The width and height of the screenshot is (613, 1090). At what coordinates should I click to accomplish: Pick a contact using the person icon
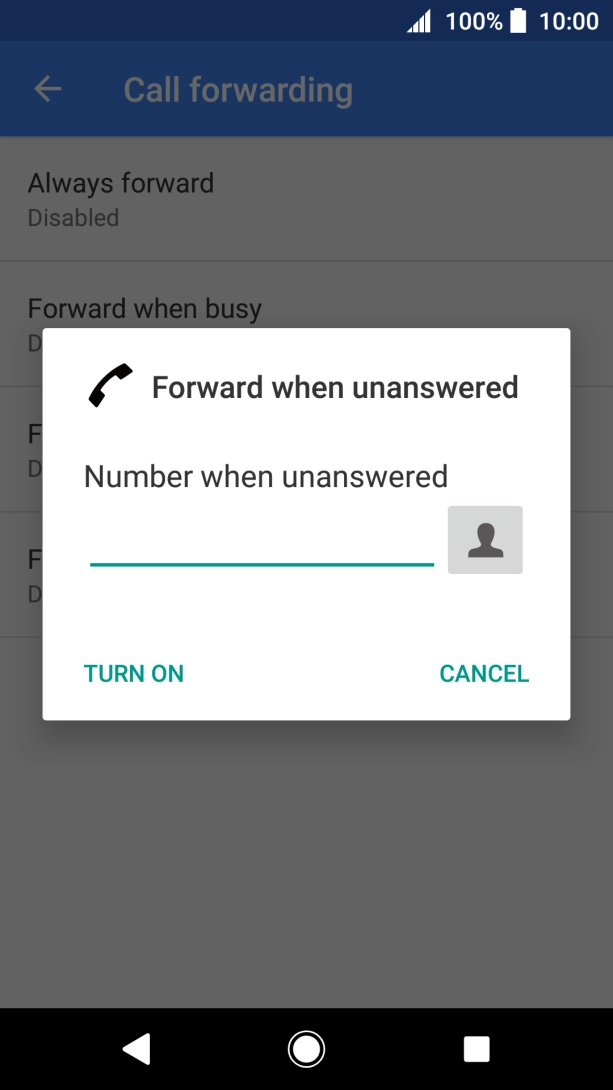485,540
